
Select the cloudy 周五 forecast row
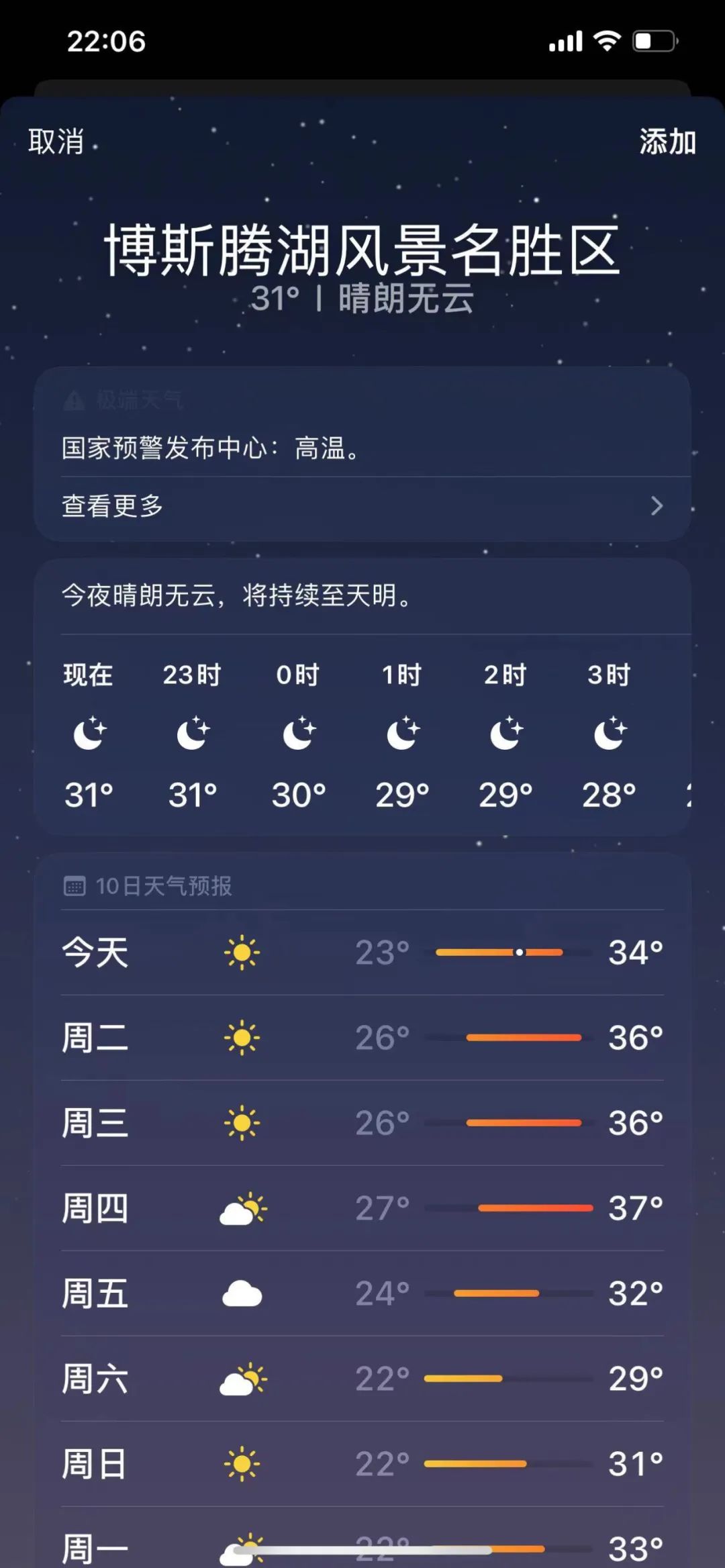[362, 1293]
